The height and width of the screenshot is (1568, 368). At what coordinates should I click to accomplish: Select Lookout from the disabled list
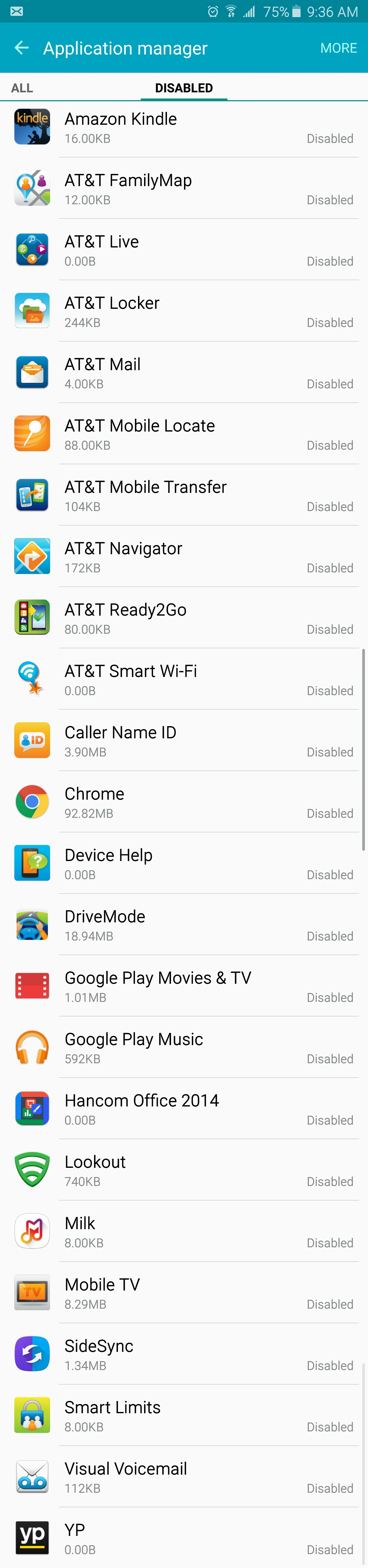click(184, 1170)
